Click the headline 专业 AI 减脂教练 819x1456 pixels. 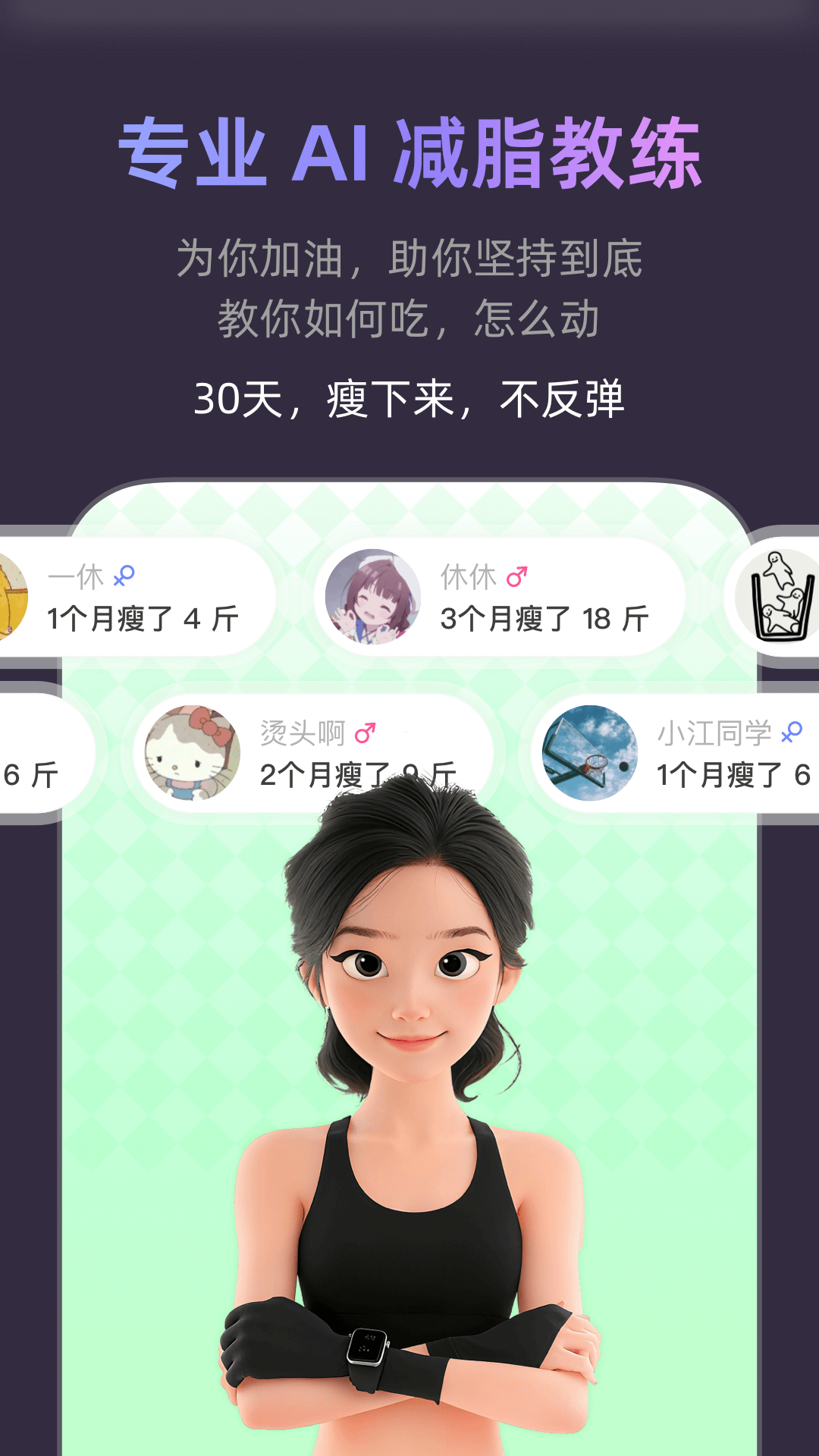pyautogui.click(x=409, y=152)
